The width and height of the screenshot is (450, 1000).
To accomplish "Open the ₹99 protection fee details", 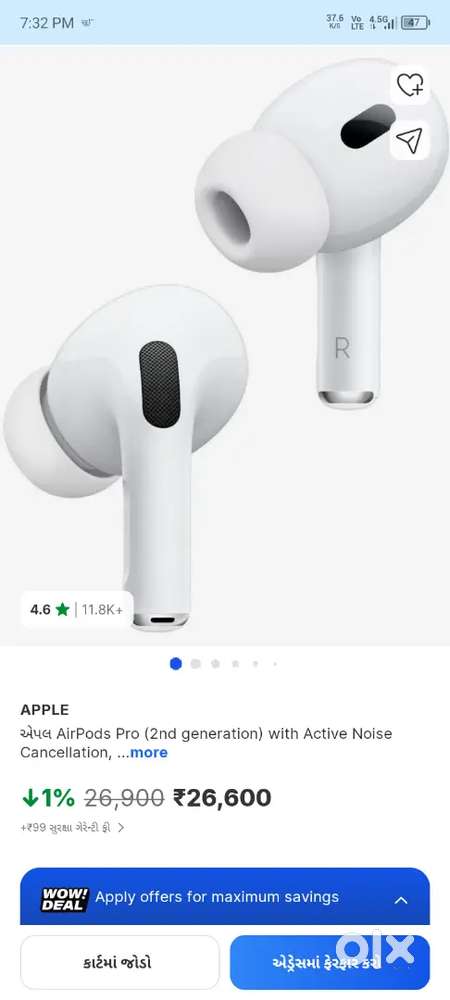I will pyautogui.click(x=72, y=828).
